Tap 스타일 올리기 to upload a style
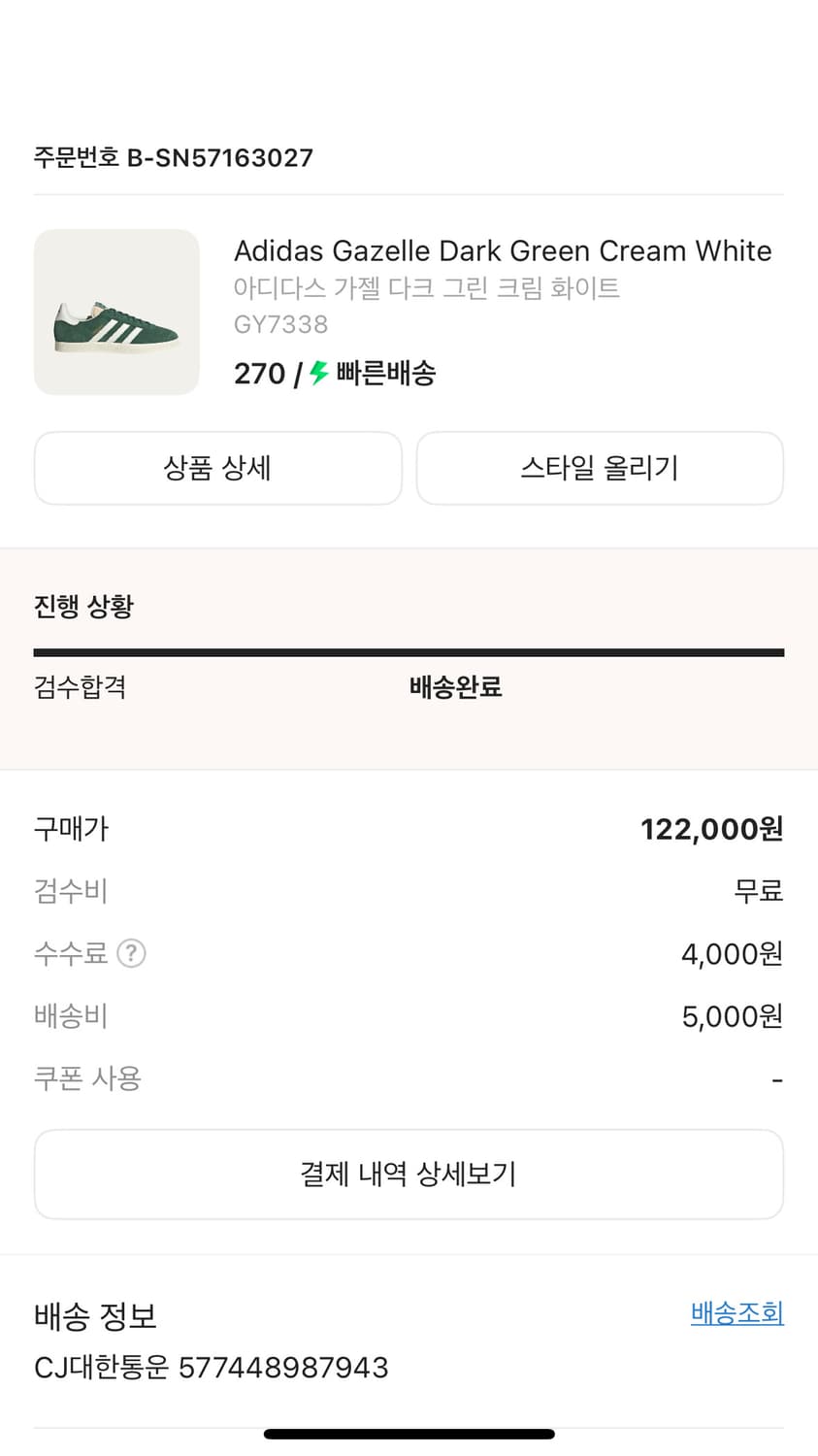This screenshot has height=1456, width=818. 599,468
